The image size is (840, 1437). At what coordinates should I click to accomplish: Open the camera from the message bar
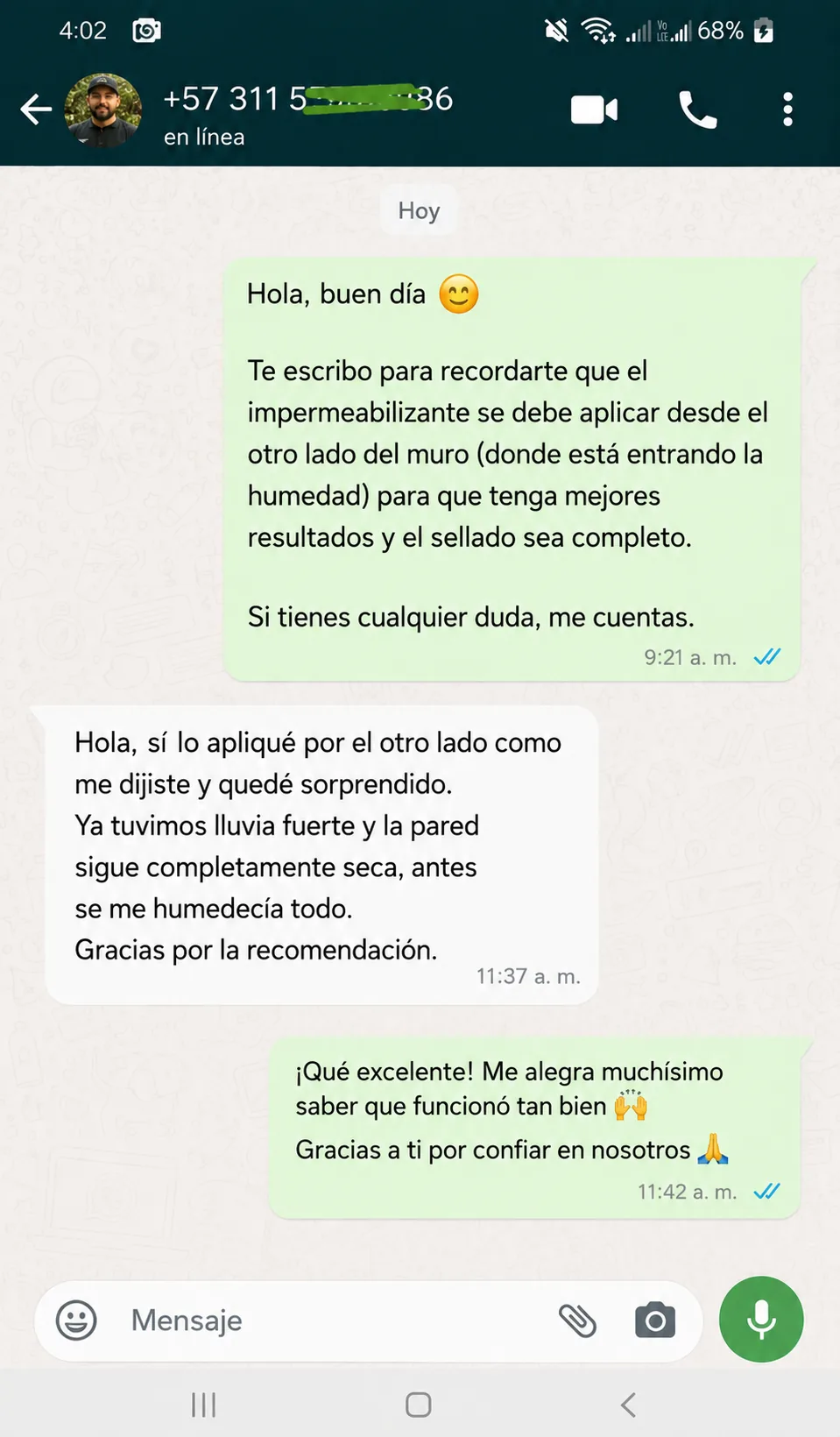pyautogui.click(x=655, y=1320)
